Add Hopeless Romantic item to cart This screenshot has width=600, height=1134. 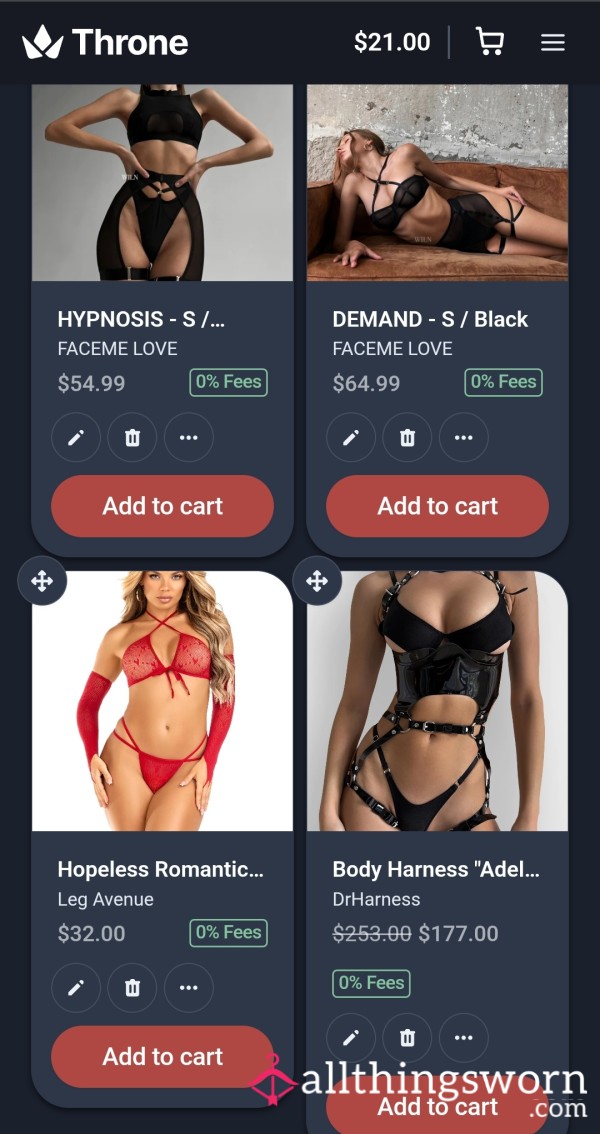click(x=163, y=1057)
